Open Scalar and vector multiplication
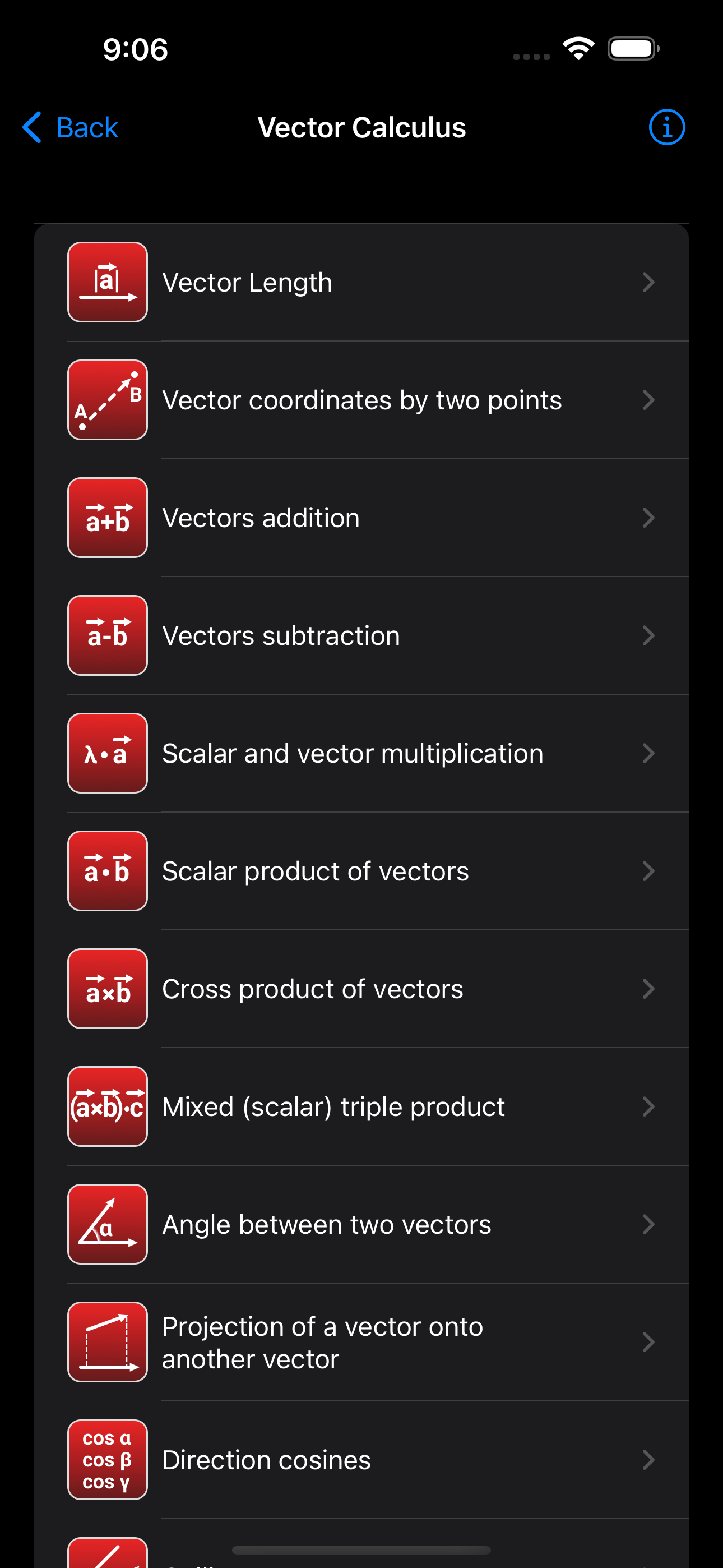Screen dimensions: 723x1568 pos(361,754)
